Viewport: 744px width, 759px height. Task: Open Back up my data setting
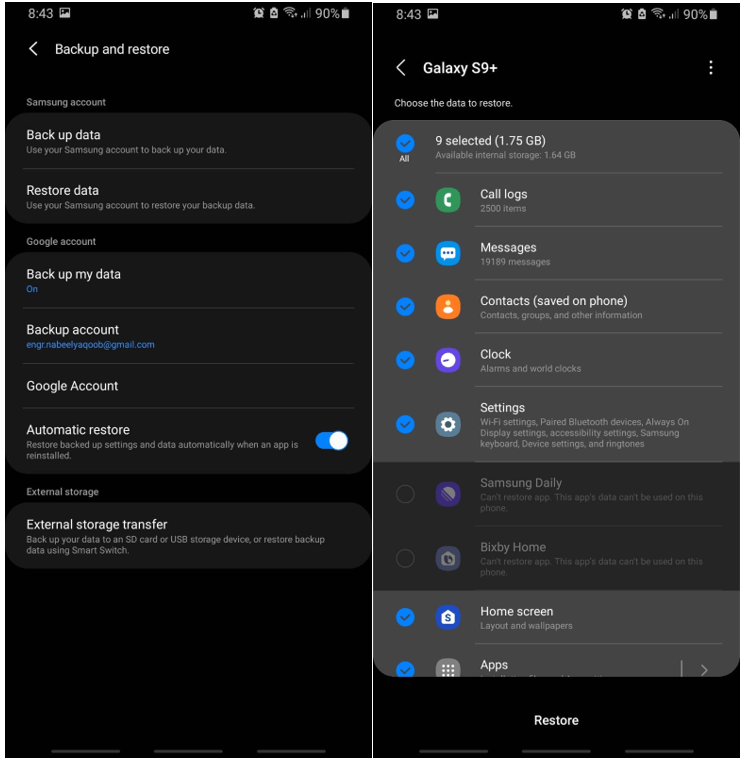pos(188,280)
